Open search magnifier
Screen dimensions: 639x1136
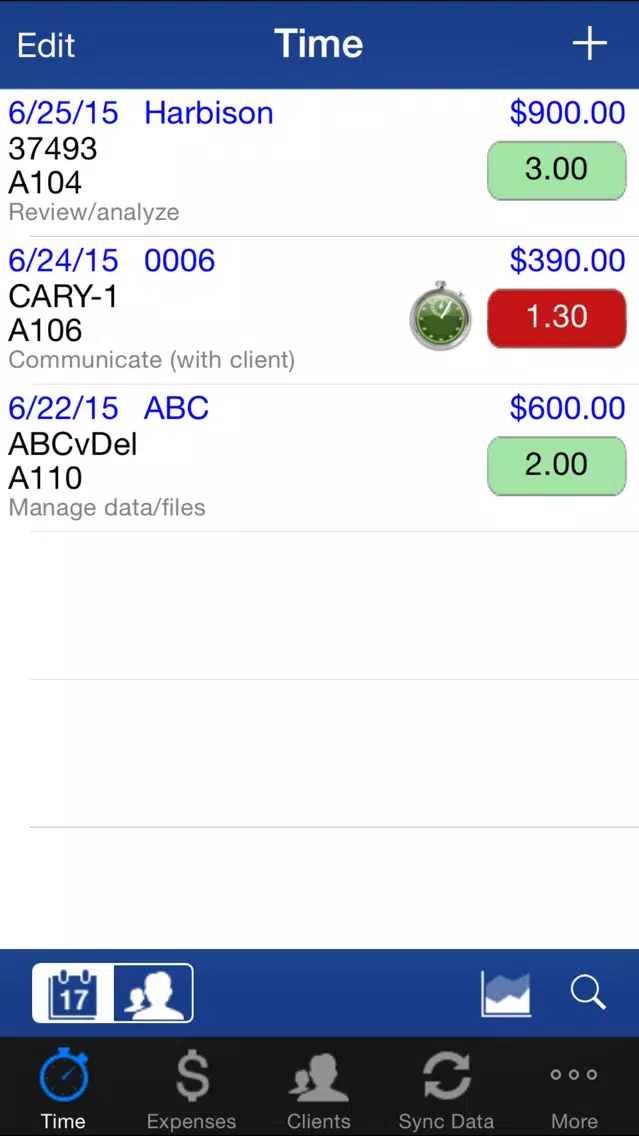(588, 992)
